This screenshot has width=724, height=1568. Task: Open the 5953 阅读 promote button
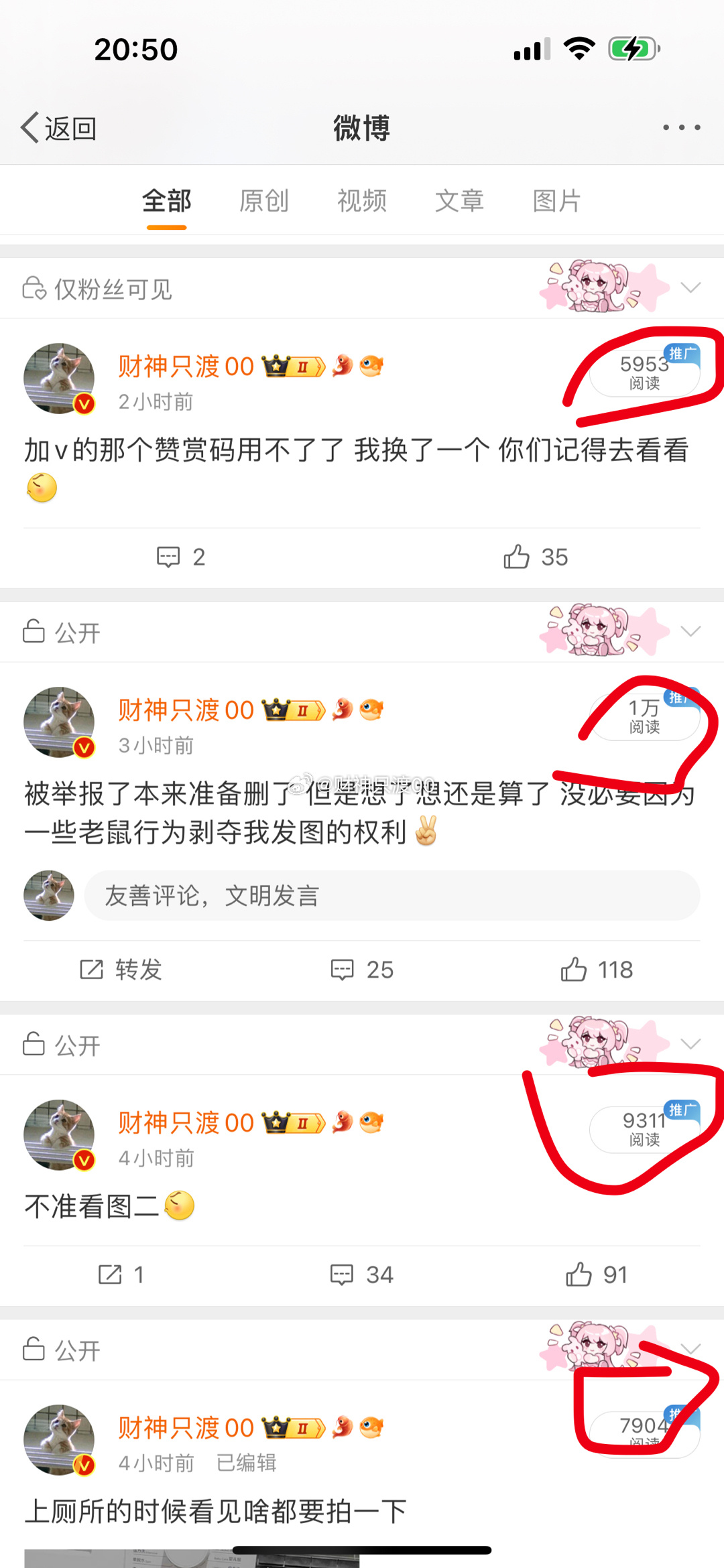tap(644, 373)
